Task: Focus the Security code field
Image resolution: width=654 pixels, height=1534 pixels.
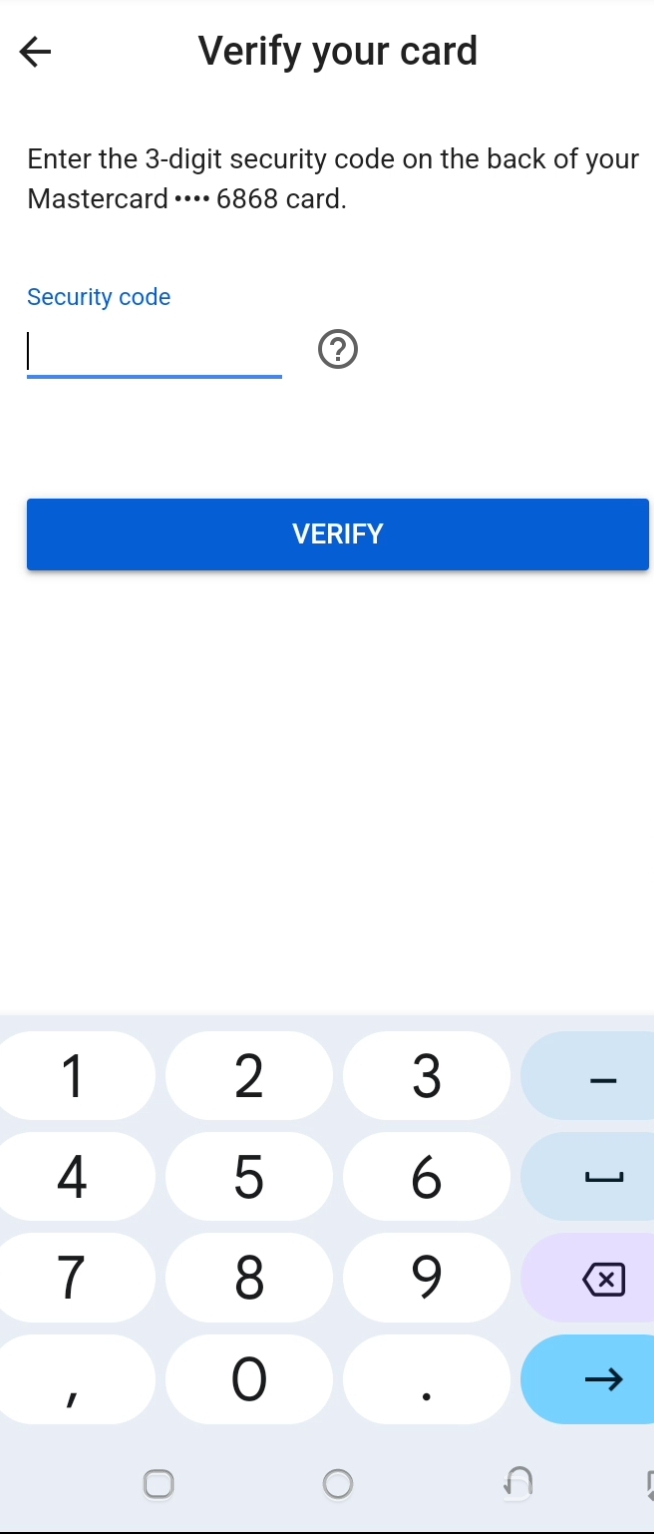Action: tap(154, 352)
